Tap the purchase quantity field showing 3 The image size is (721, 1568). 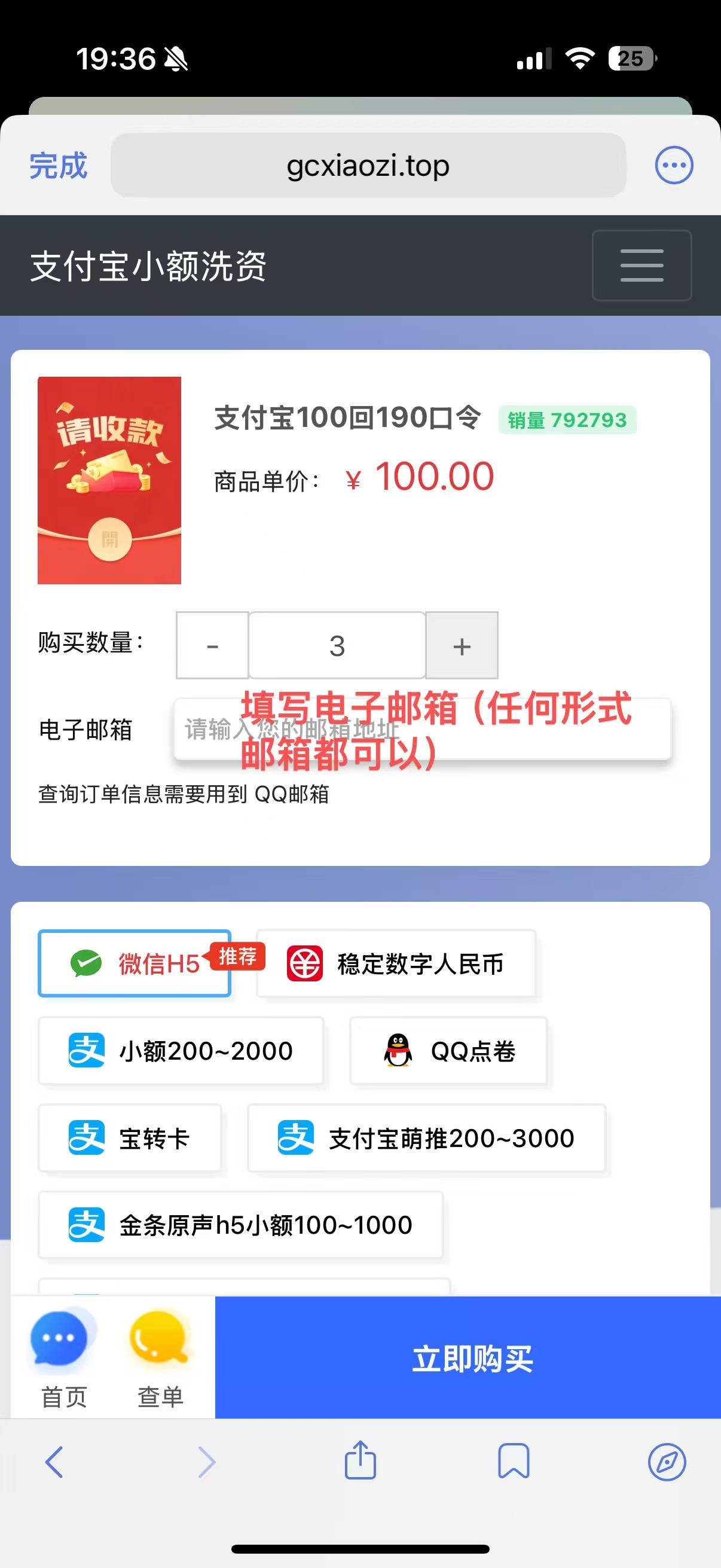click(337, 645)
